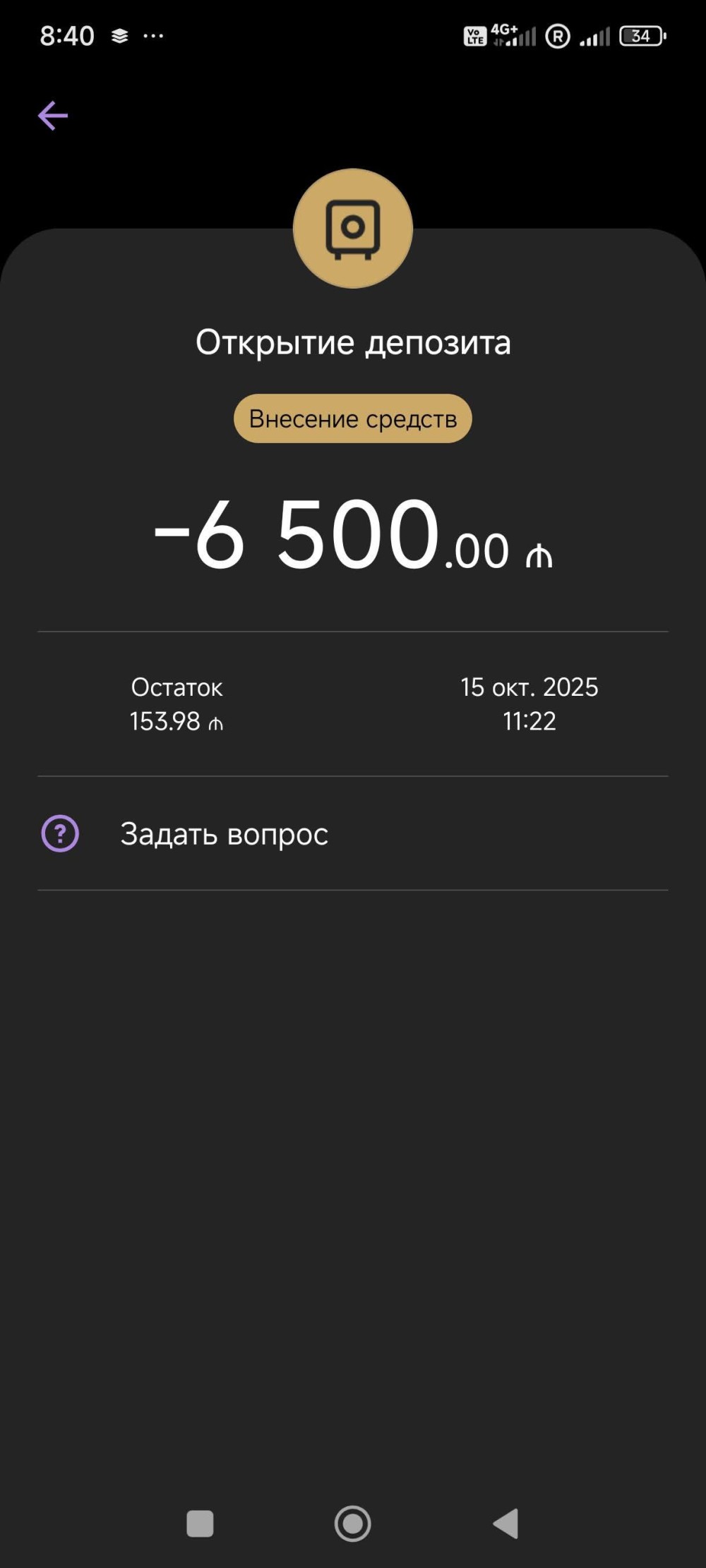Tap the date '15 окт. 2025'
The width and height of the screenshot is (706, 1568).
[529, 687]
